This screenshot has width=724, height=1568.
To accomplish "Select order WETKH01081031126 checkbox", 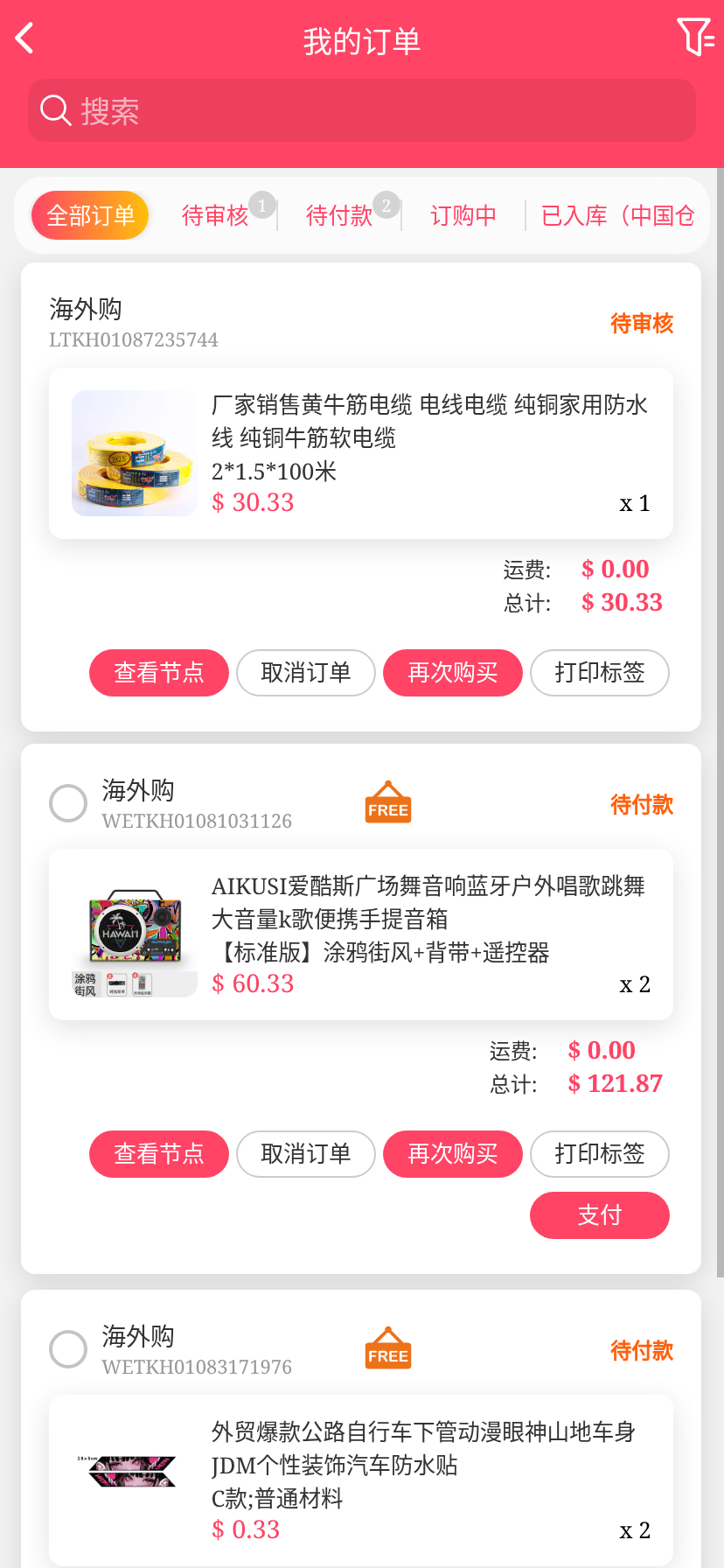I will [x=68, y=803].
